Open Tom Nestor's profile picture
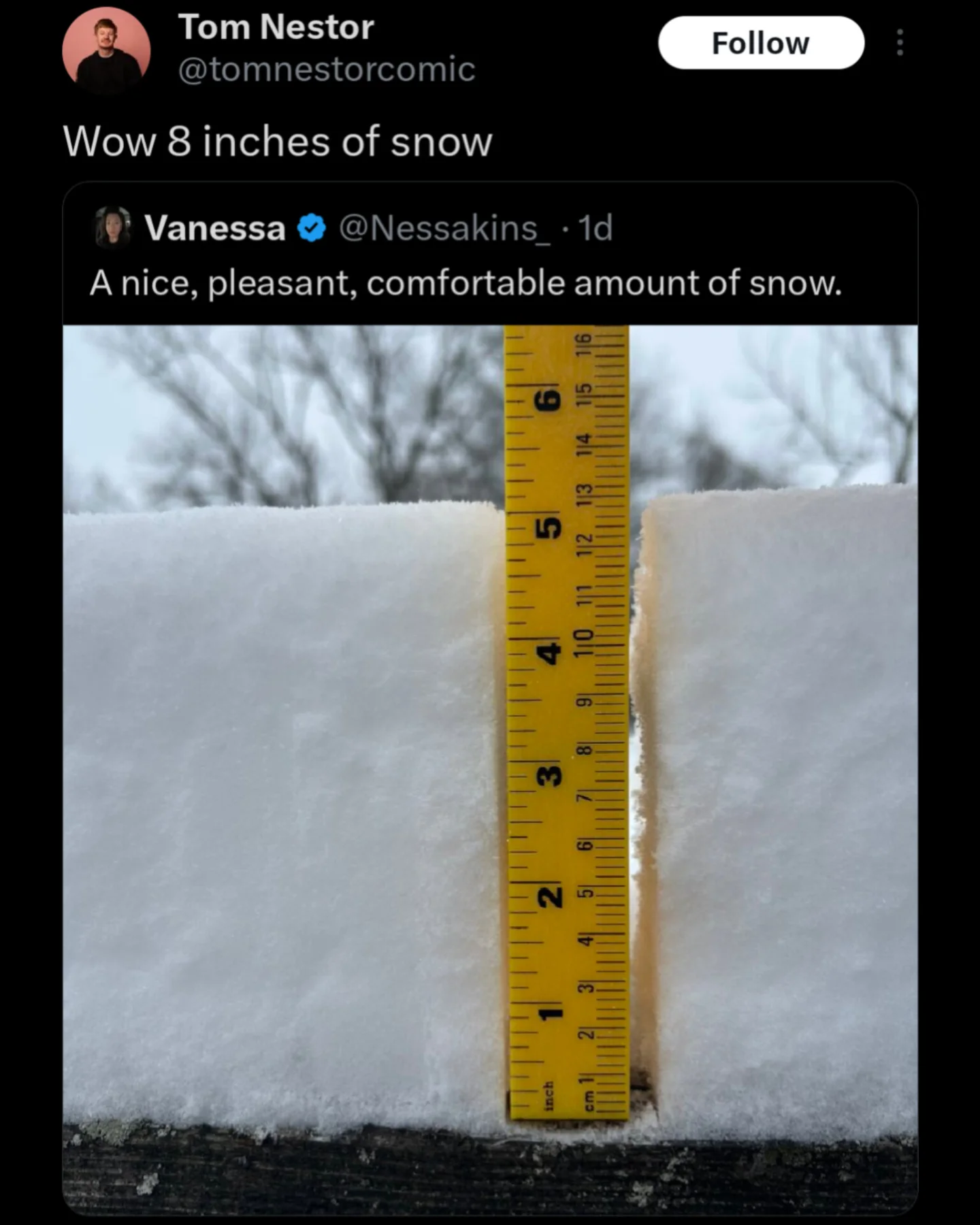This screenshot has height=1225, width=980. pos(105,50)
